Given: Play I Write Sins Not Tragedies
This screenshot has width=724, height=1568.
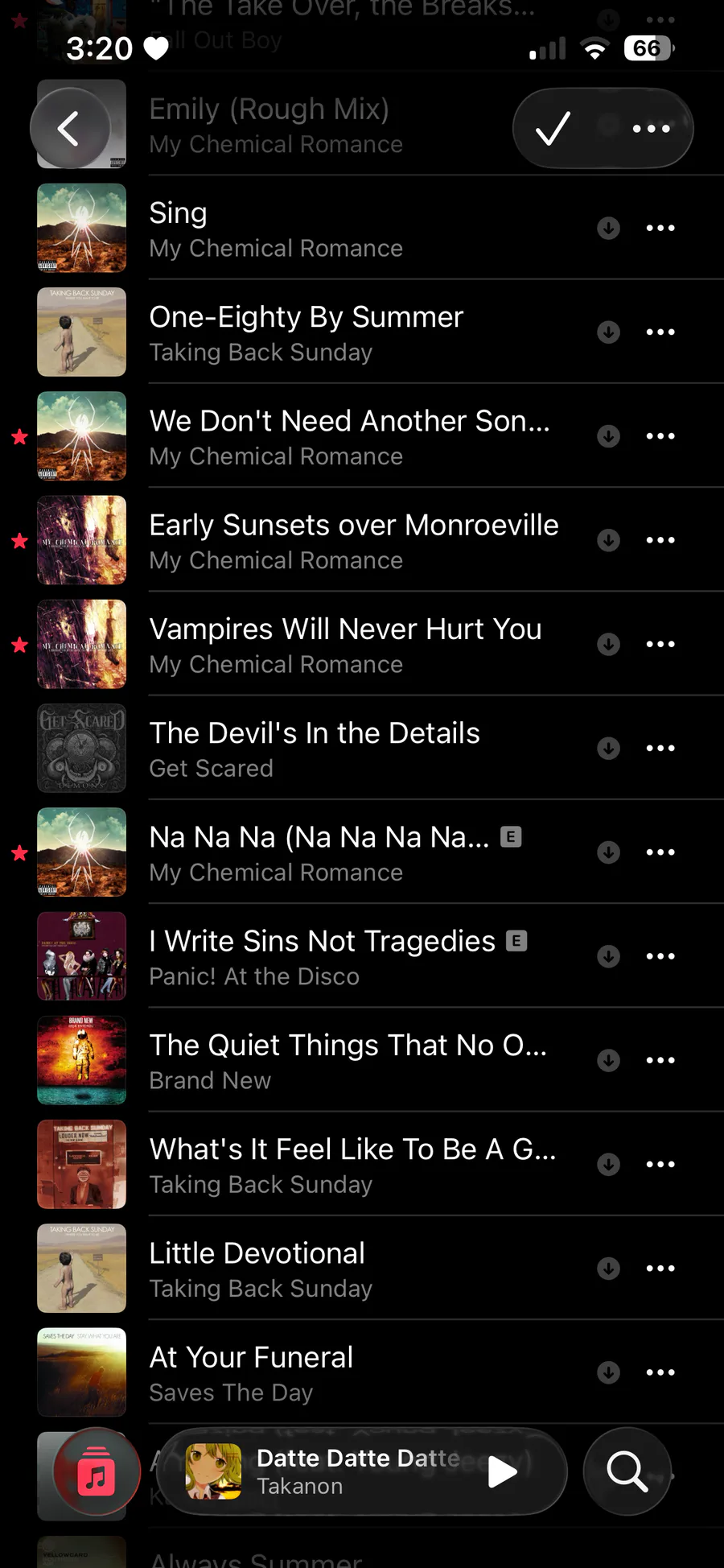Looking at the screenshot, I should click(322, 956).
